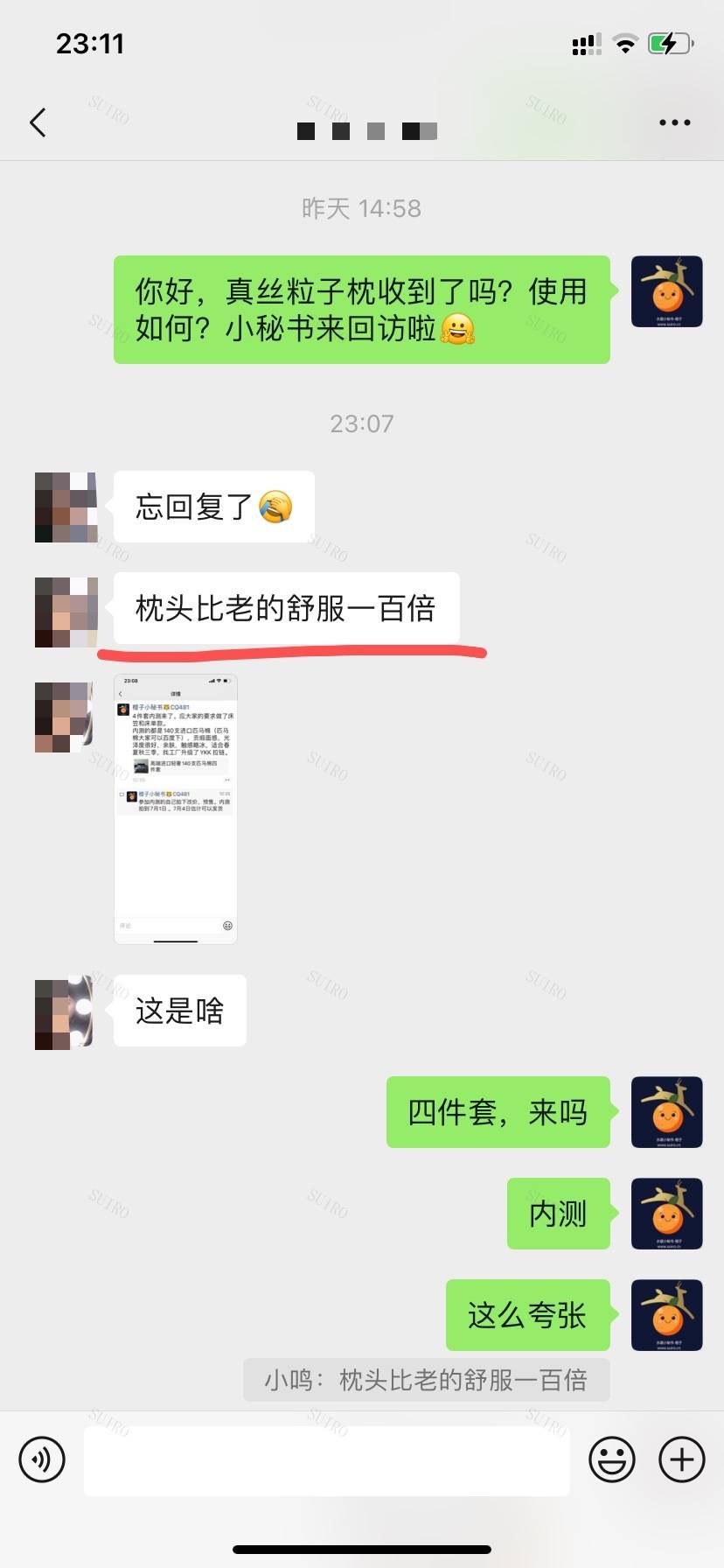Tap the message text field
The width and height of the screenshot is (724, 1568).
coord(326,1459)
